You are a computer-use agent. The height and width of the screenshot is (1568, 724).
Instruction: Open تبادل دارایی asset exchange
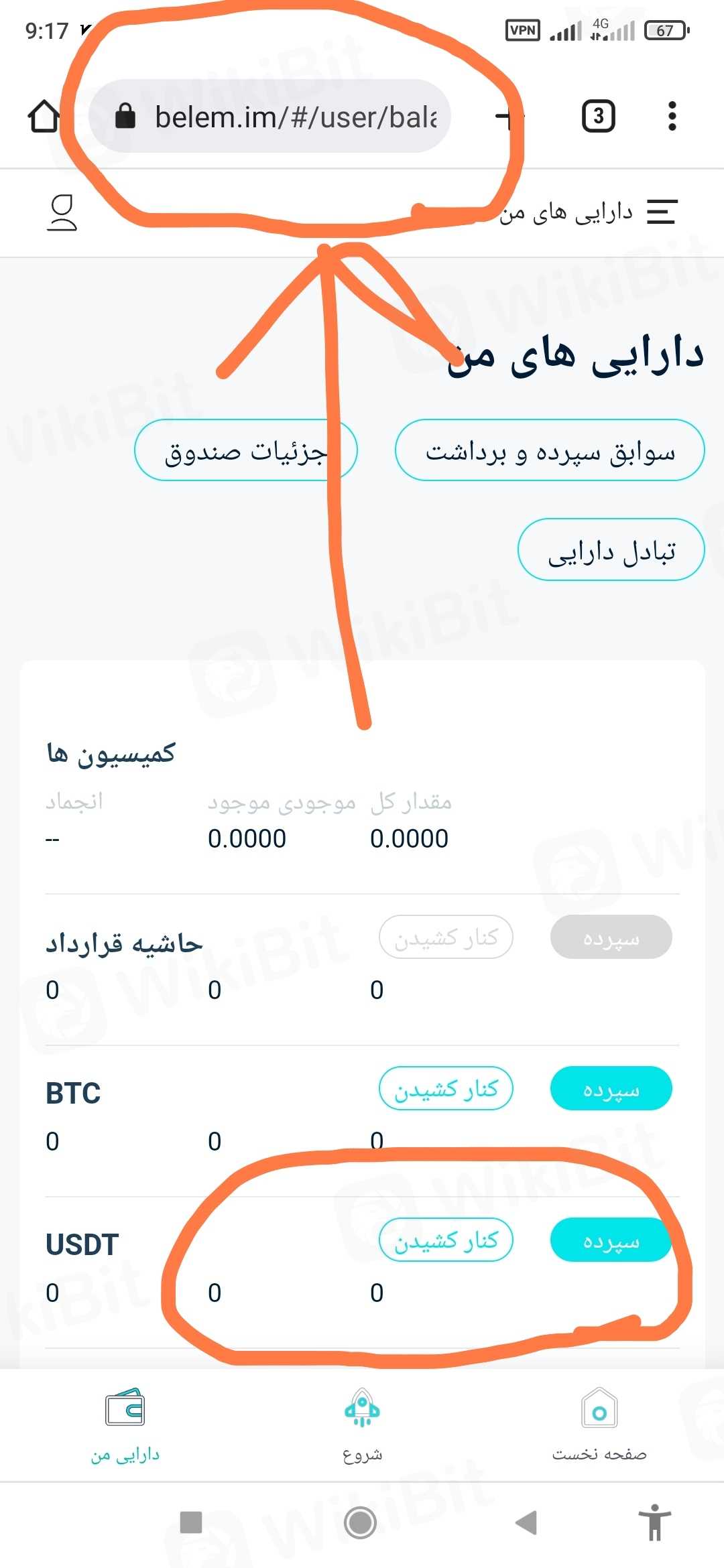click(611, 549)
